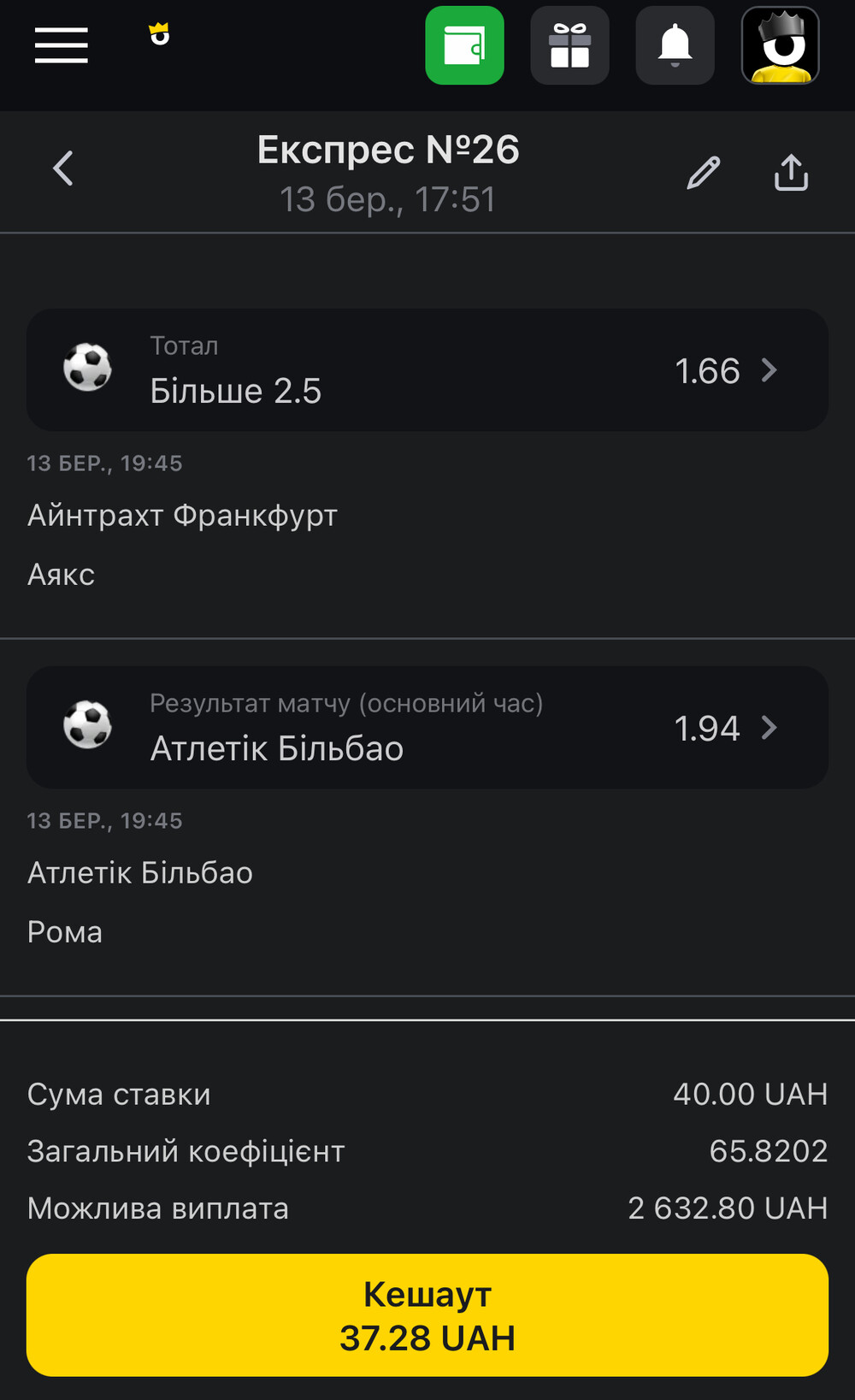Viewport: 855px width, 1400px height.
Task: Open the green wallet deposit button
Action: click(x=464, y=45)
